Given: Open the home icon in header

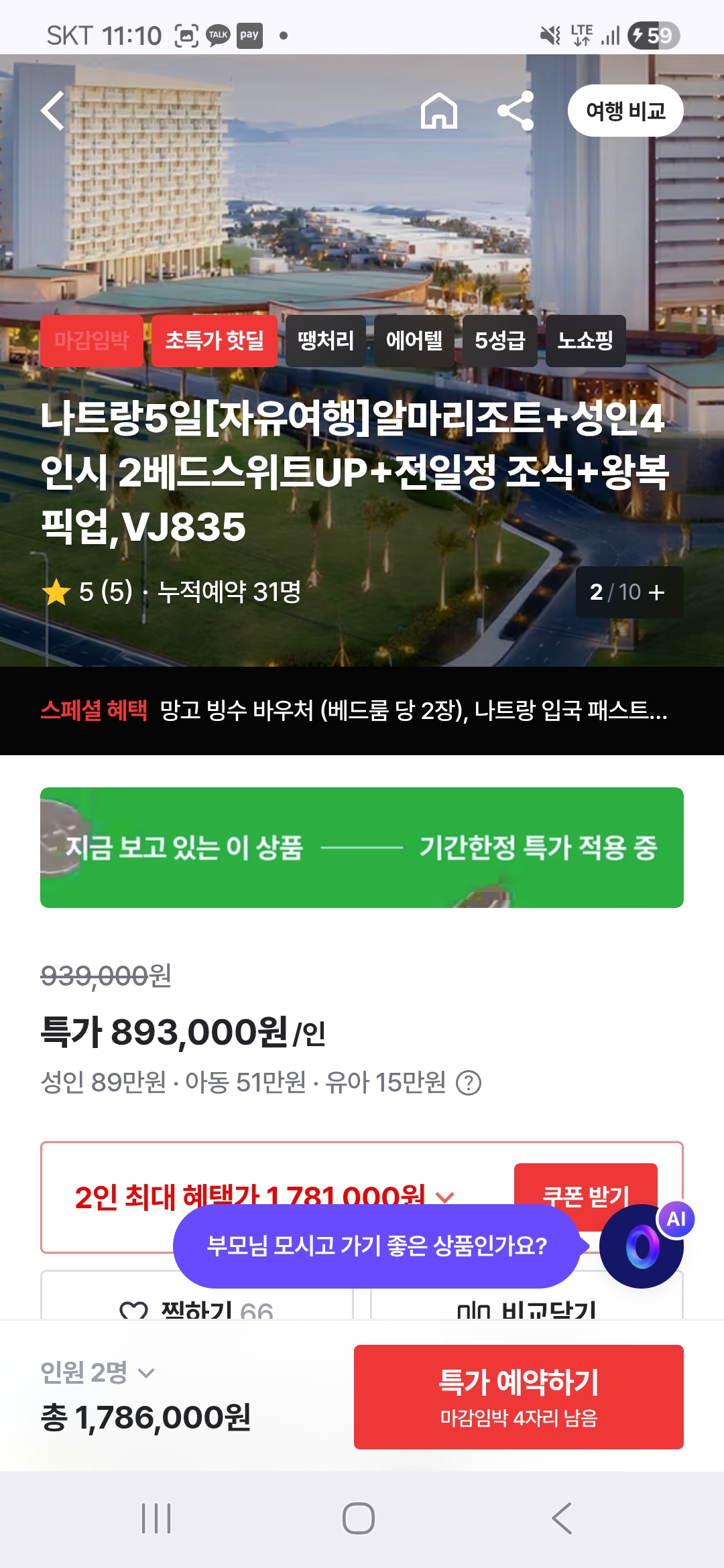Looking at the screenshot, I should pos(439,111).
